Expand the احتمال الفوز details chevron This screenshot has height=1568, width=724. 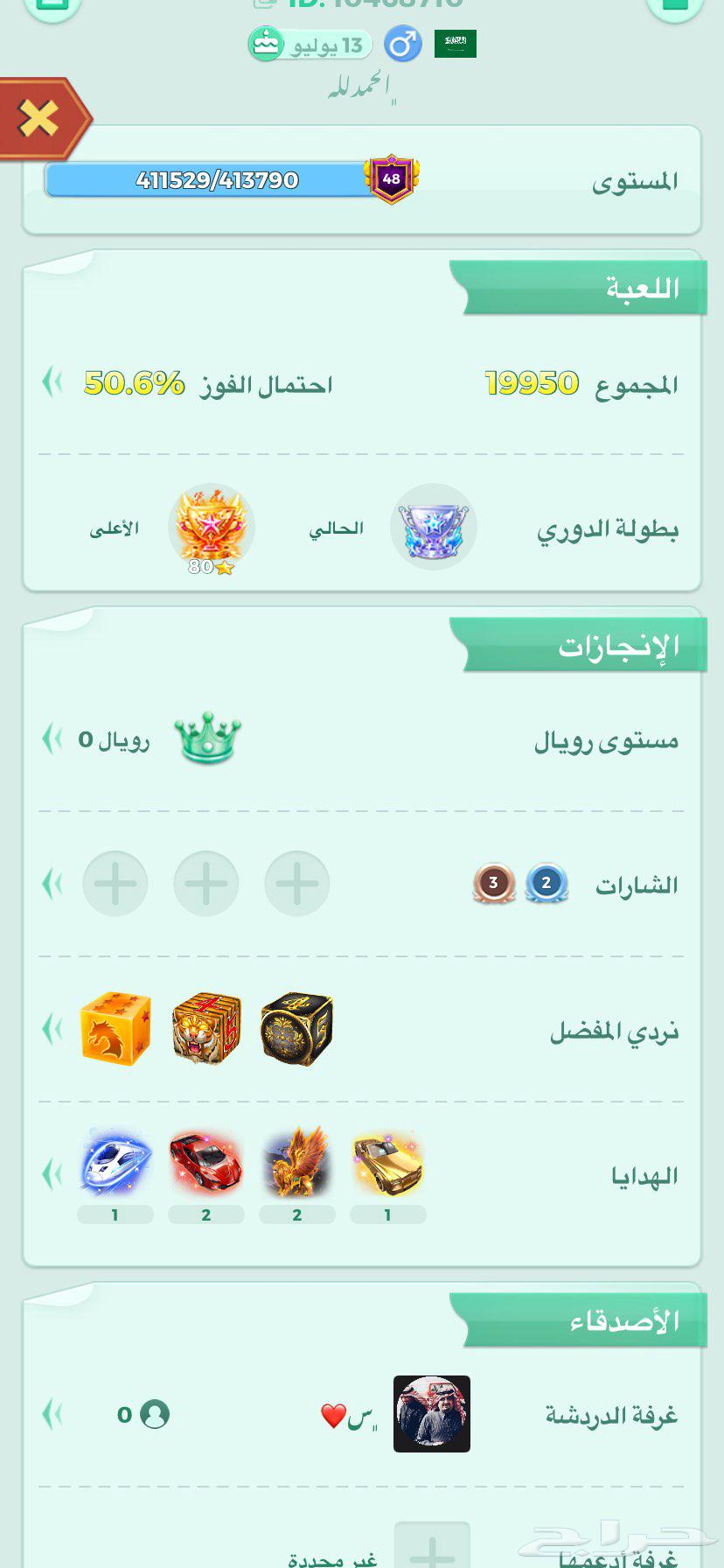click(51, 382)
